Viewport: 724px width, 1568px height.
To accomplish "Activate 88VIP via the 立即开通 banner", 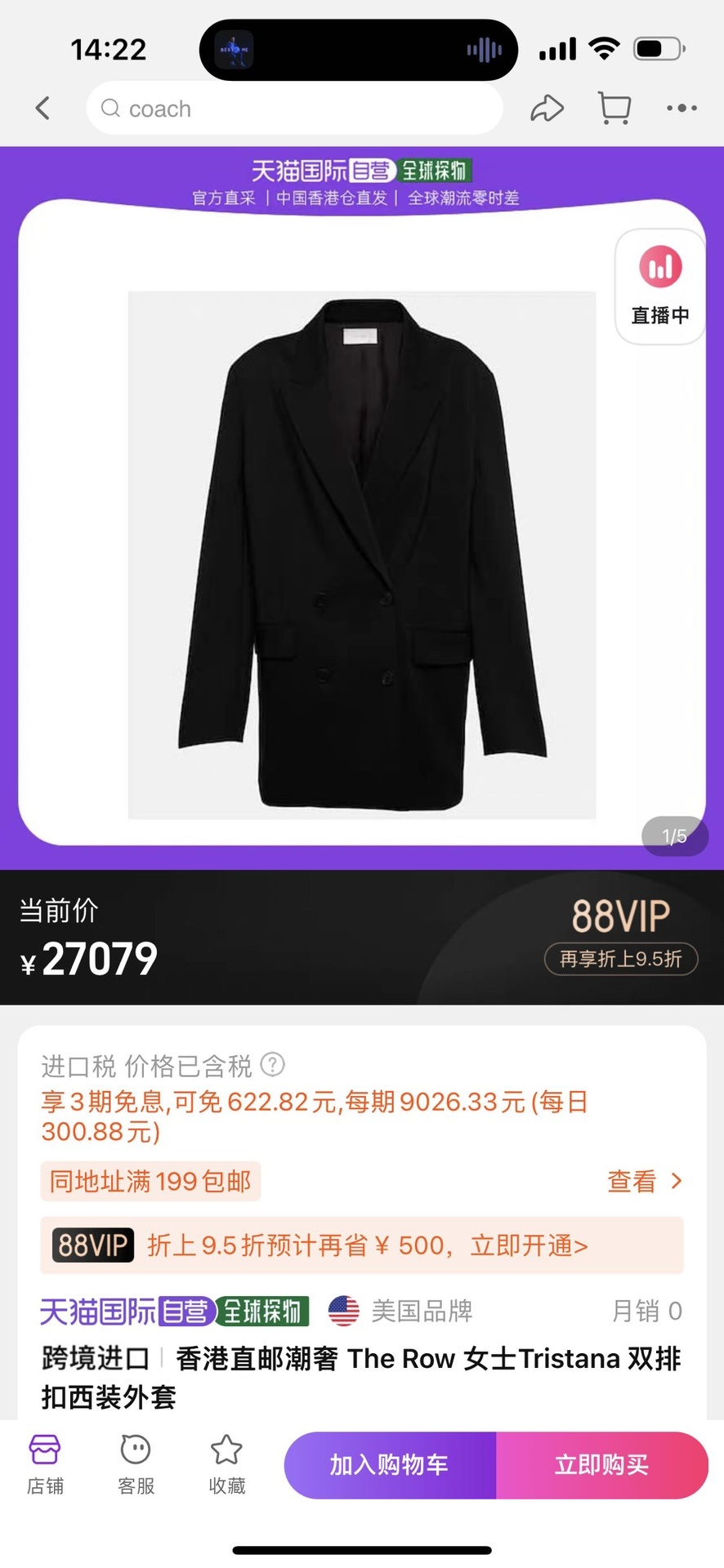I will click(x=362, y=1245).
